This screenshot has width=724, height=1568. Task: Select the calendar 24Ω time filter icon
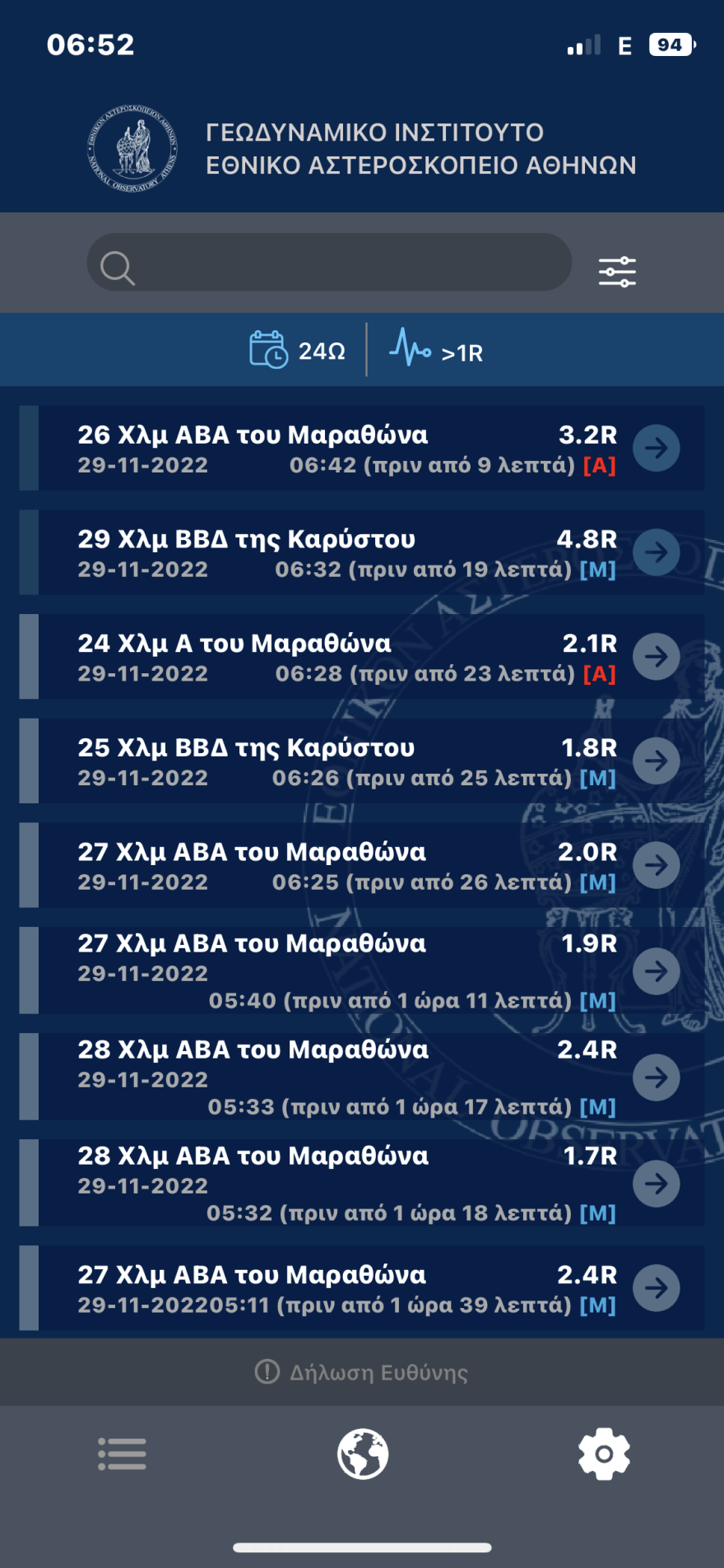(x=266, y=349)
